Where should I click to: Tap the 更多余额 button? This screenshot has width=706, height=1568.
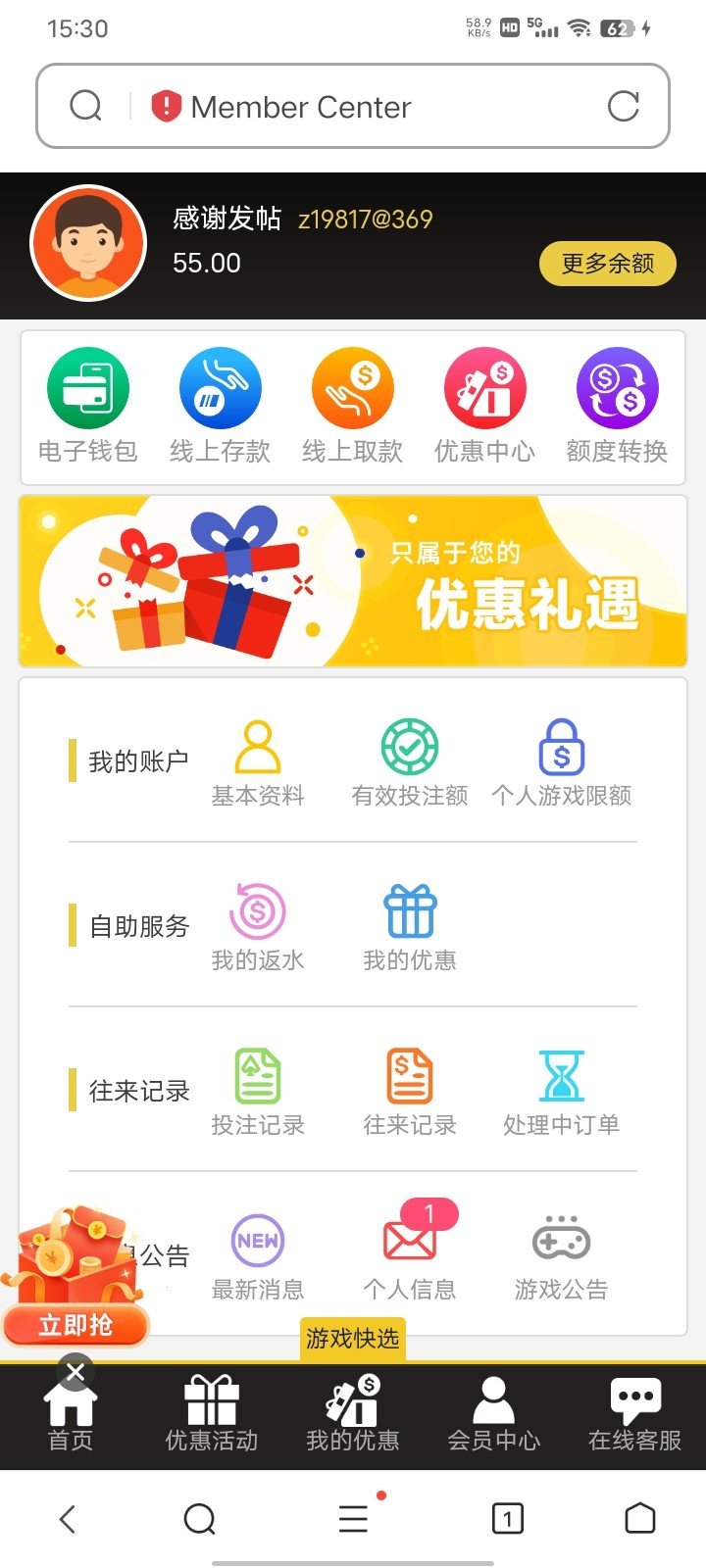coord(607,264)
